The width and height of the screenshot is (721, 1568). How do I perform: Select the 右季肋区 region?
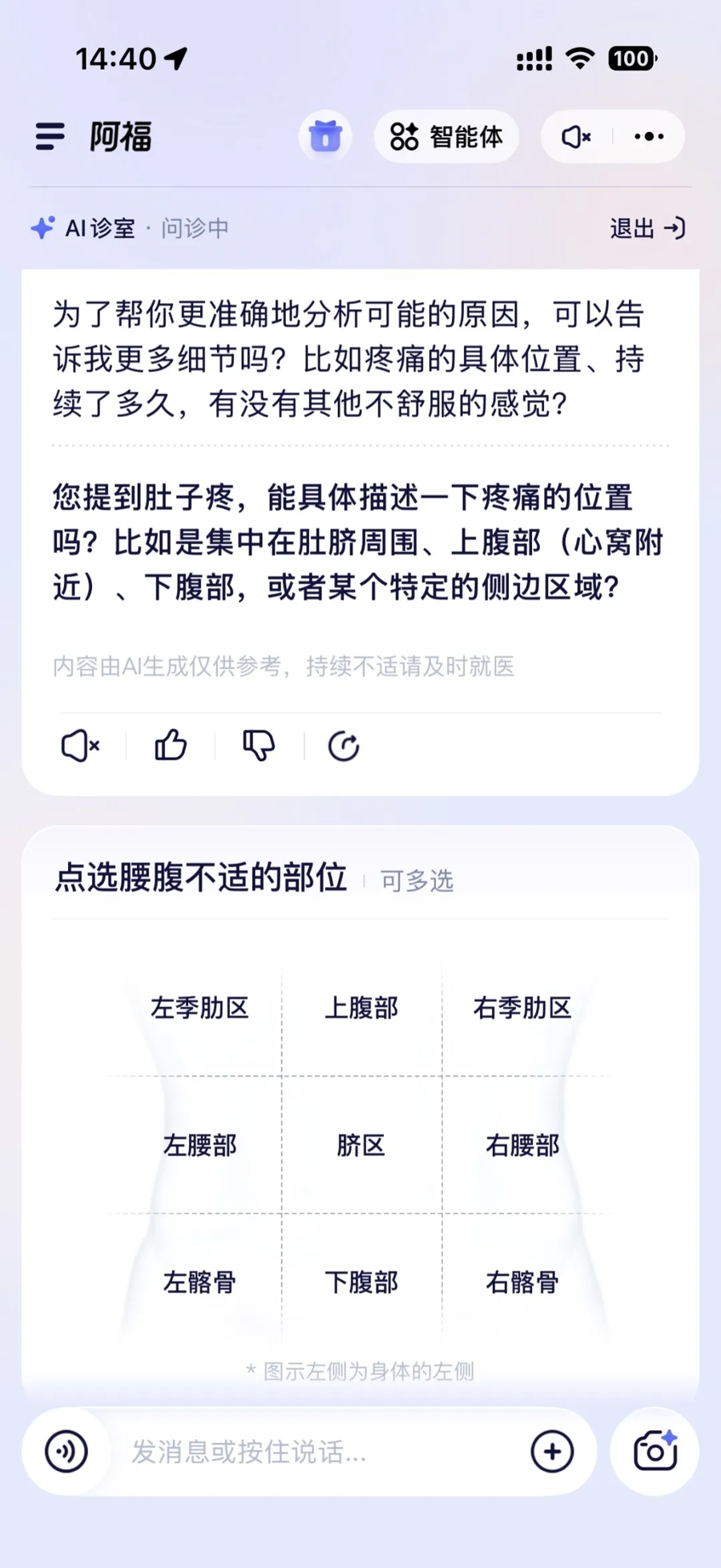[522, 1008]
